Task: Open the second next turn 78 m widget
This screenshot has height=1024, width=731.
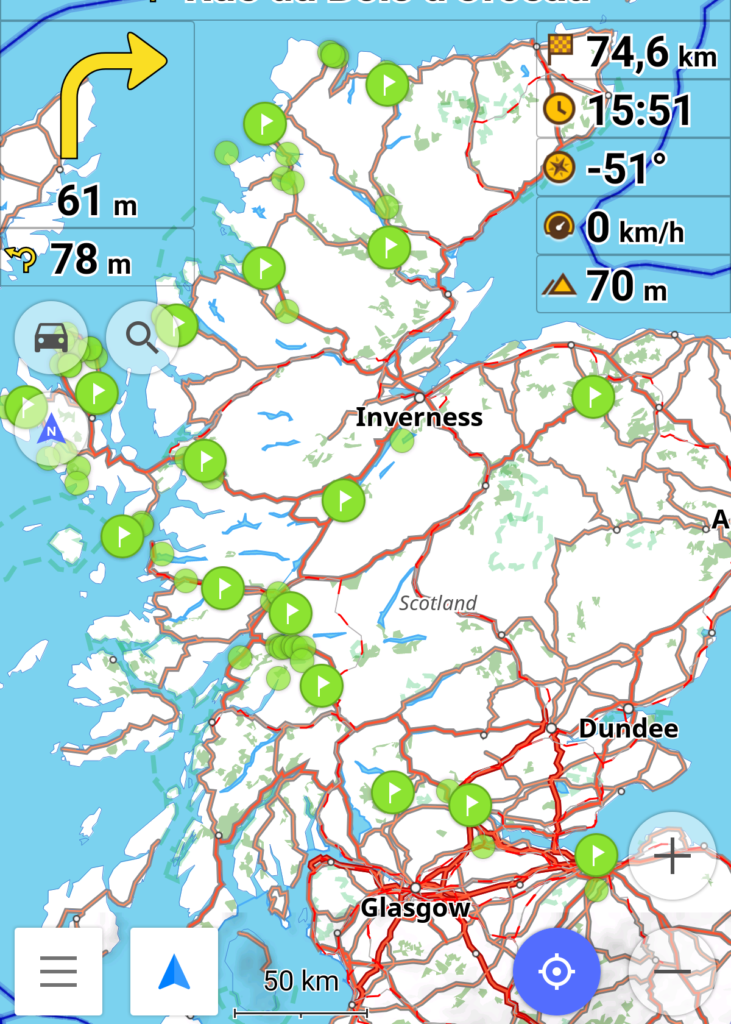Action: (97, 258)
